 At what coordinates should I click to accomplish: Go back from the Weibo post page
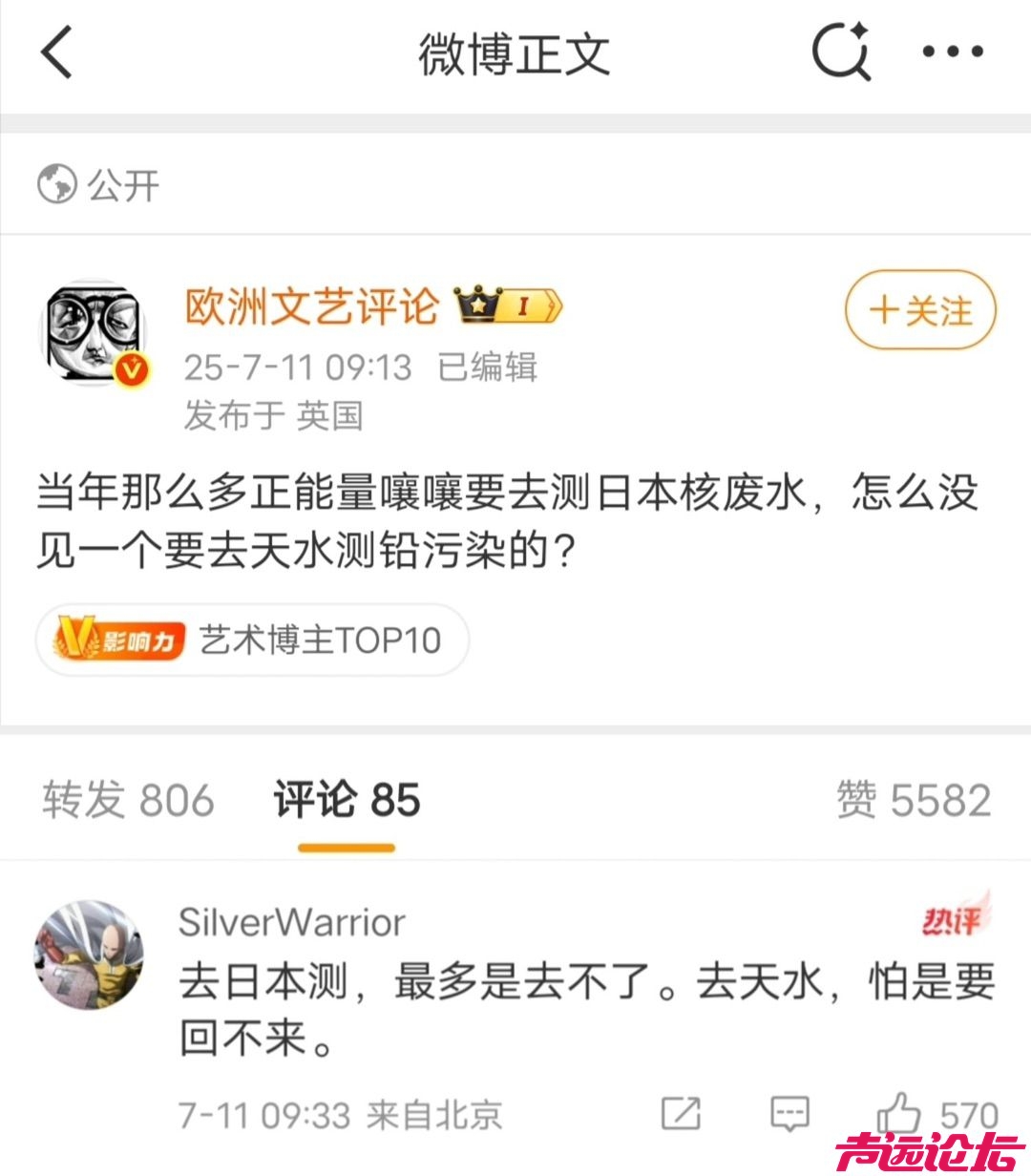click(x=57, y=52)
